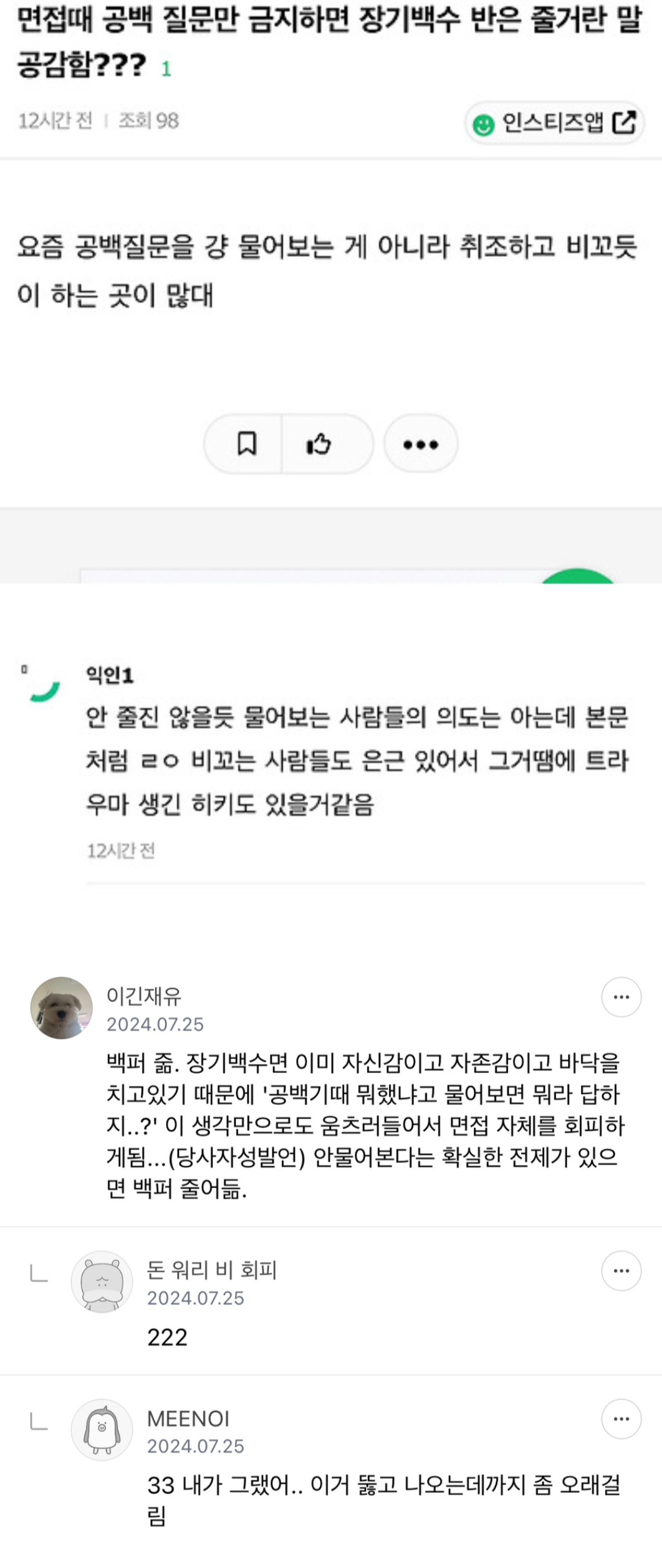Like the post with thumbs up icon
This screenshot has height=1568, width=662.
[x=321, y=445]
